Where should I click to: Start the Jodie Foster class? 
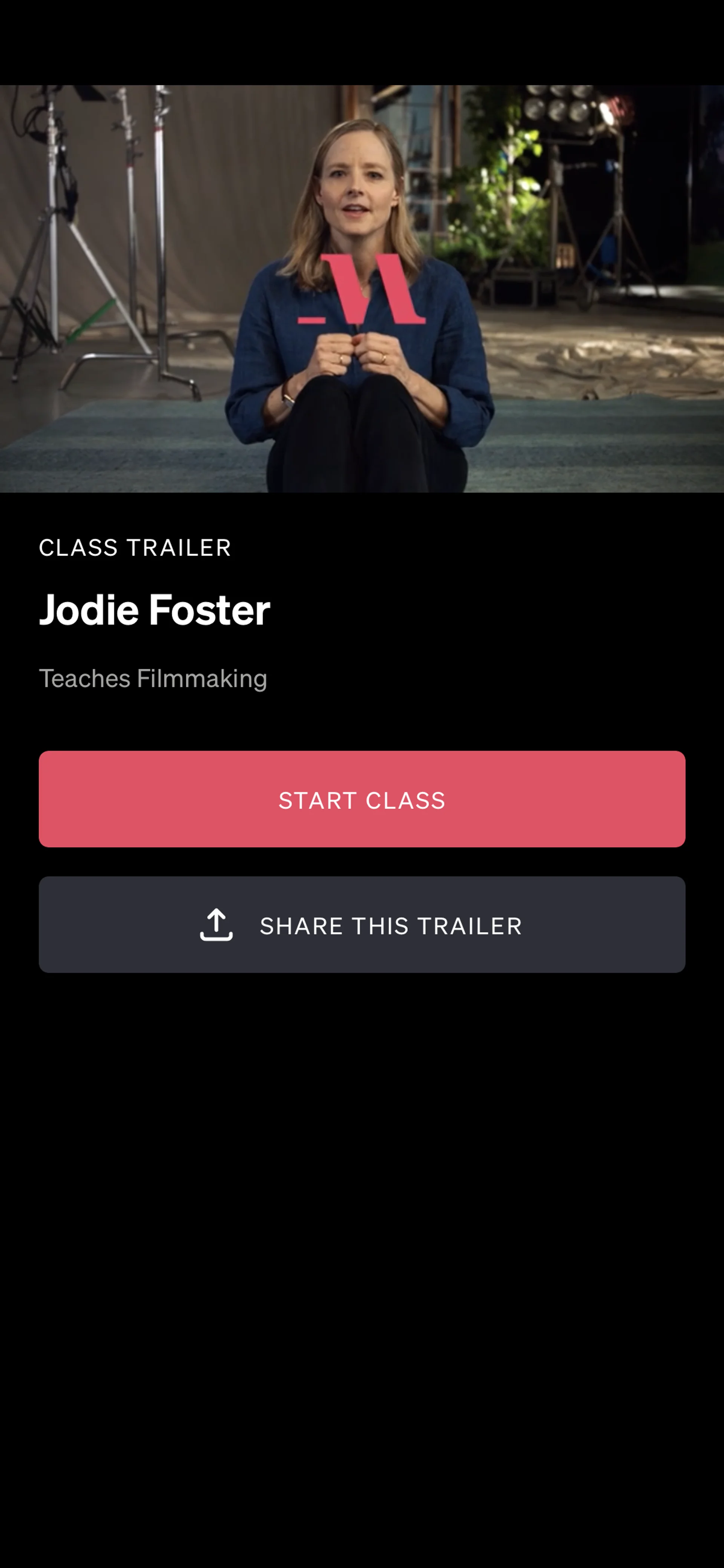[362, 799]
